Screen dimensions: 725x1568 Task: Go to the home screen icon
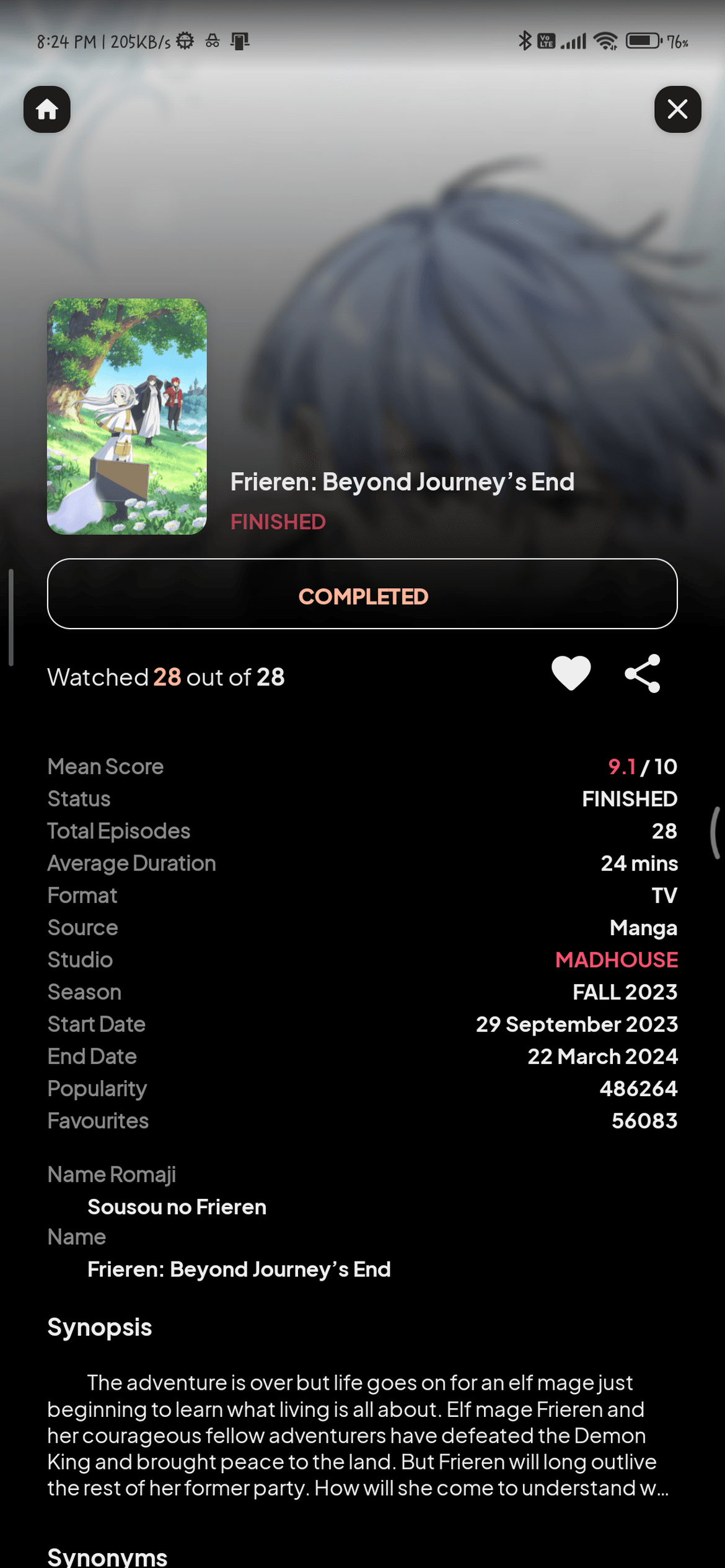click(47, 110)
